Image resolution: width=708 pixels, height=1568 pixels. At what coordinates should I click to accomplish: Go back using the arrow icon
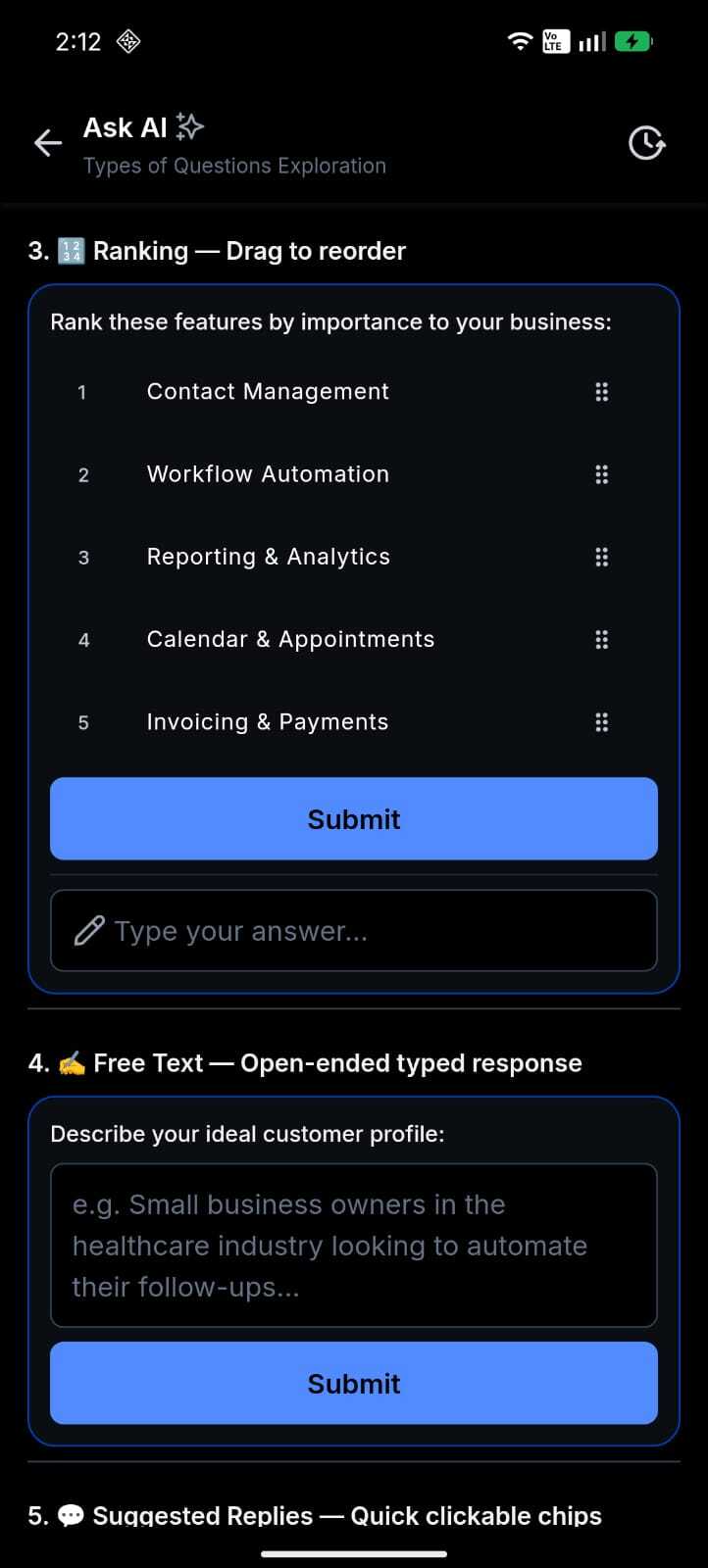pos(48,143)
